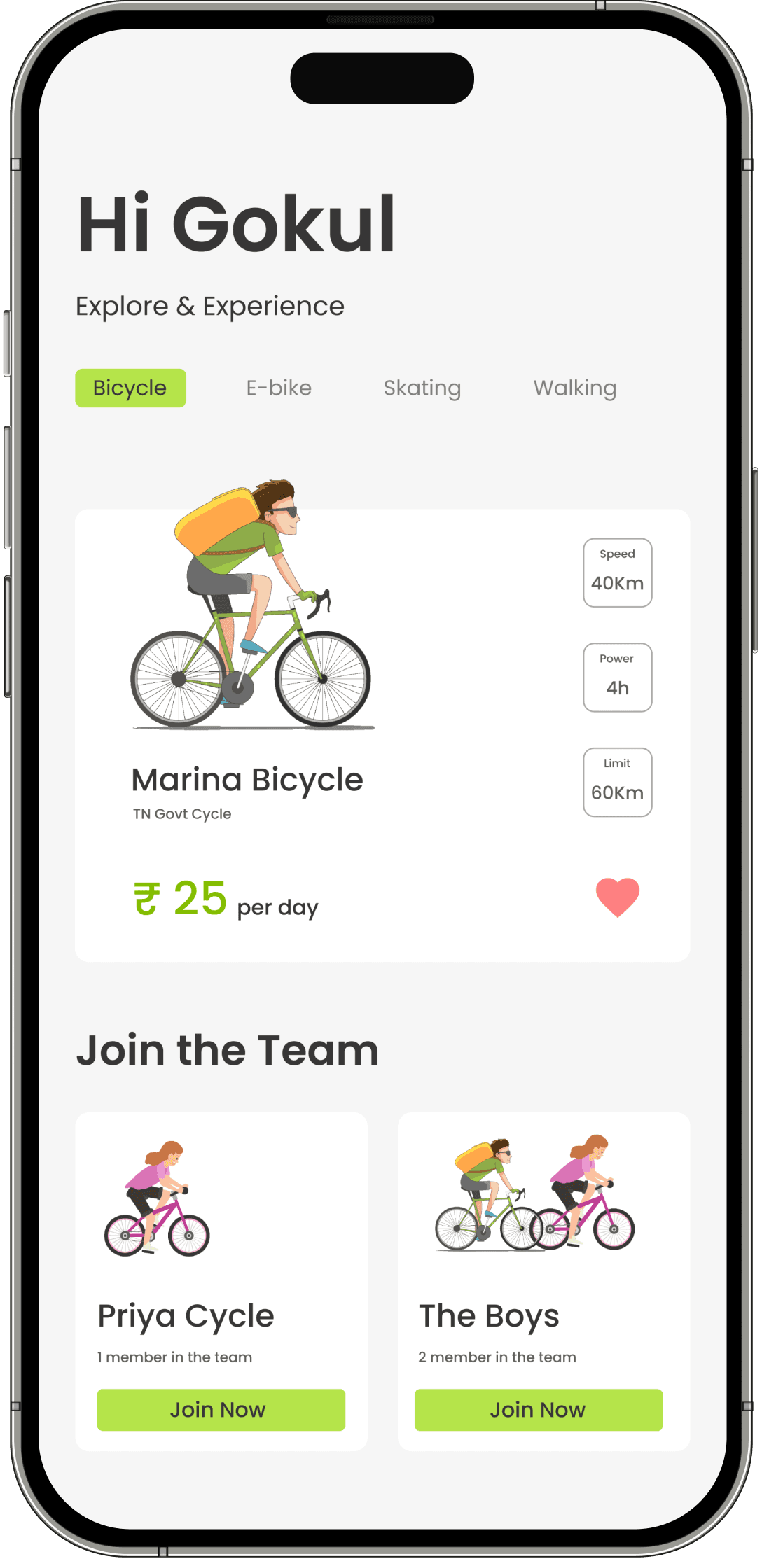Viewport: 762px width, 1568px height.
Task: Switch to the E-bike tab
Action: tap(279, 388)
